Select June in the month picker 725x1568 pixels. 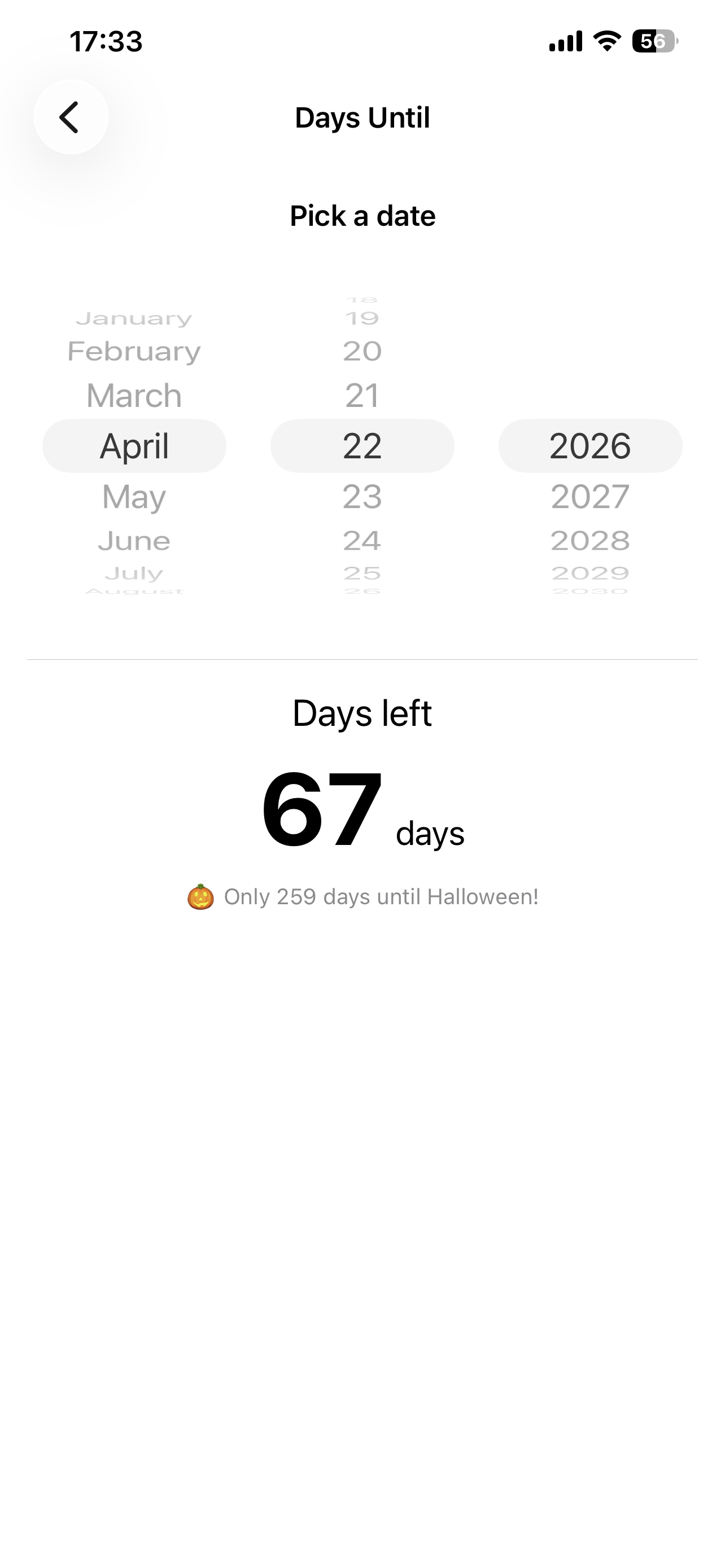pos(134,541)
